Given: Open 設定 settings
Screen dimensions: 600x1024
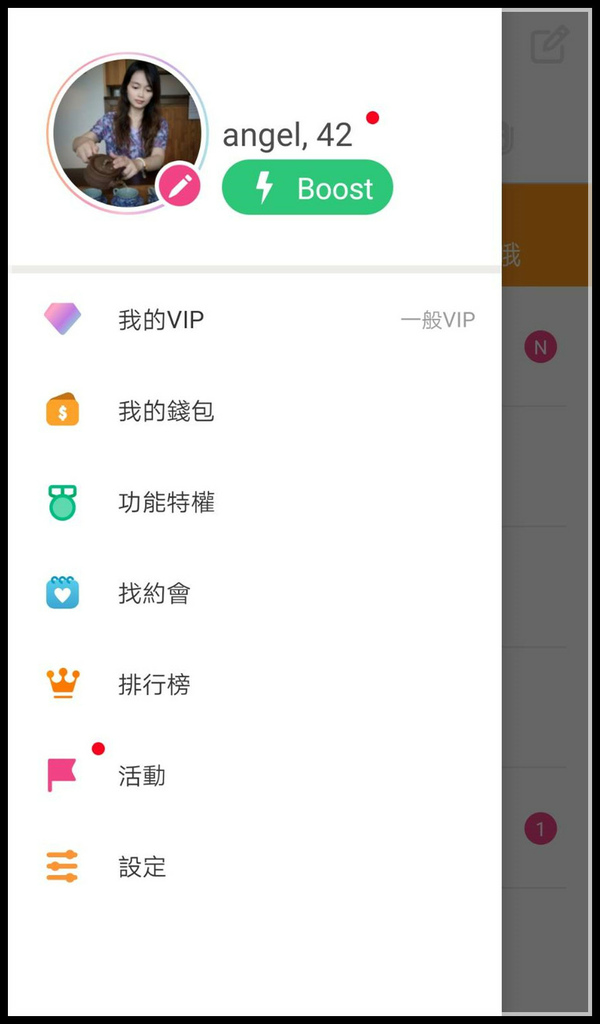Looking at the screenshot, I should click(x=255, y=867).
